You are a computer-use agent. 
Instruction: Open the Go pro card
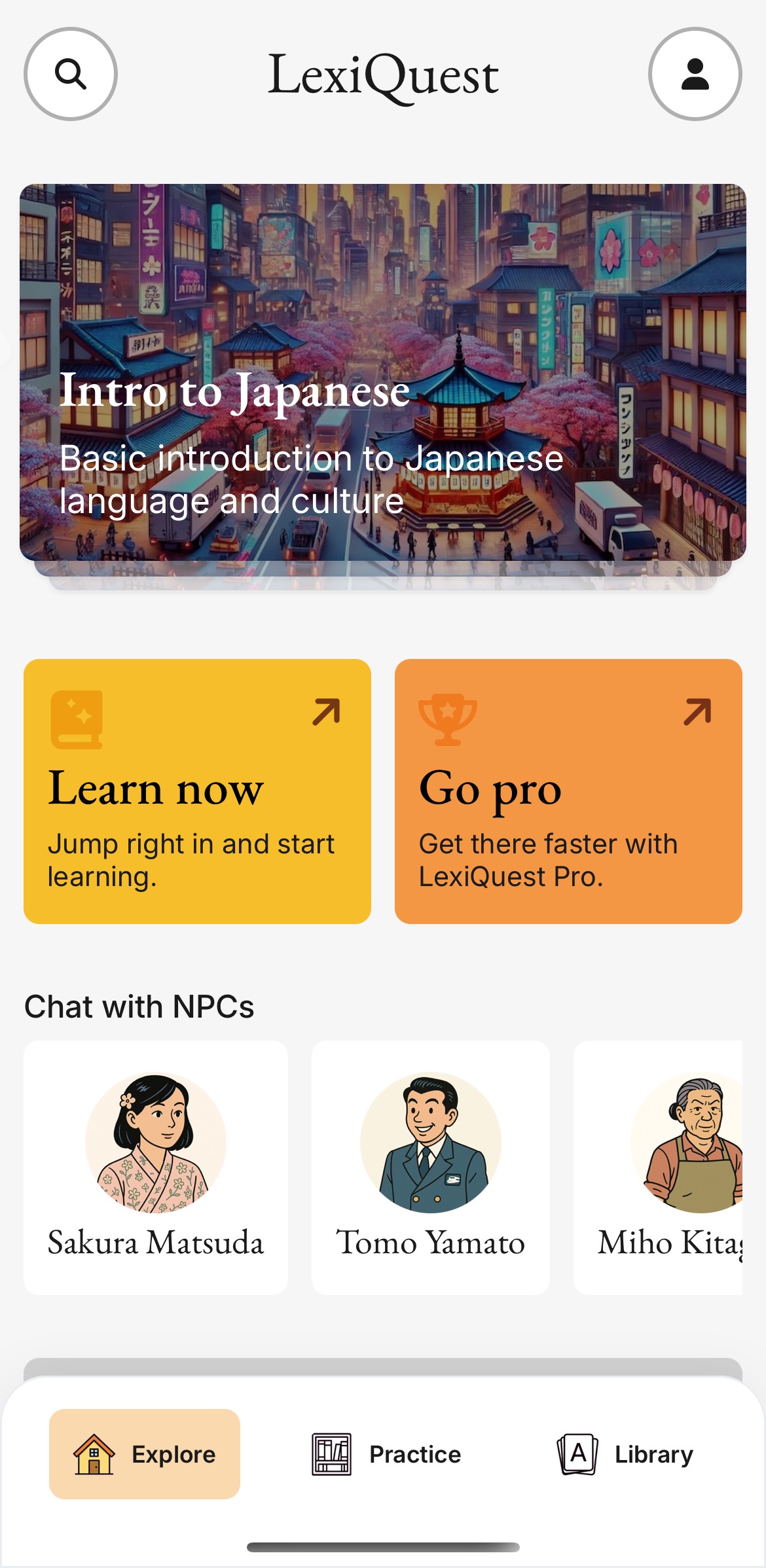coord(568,791)
